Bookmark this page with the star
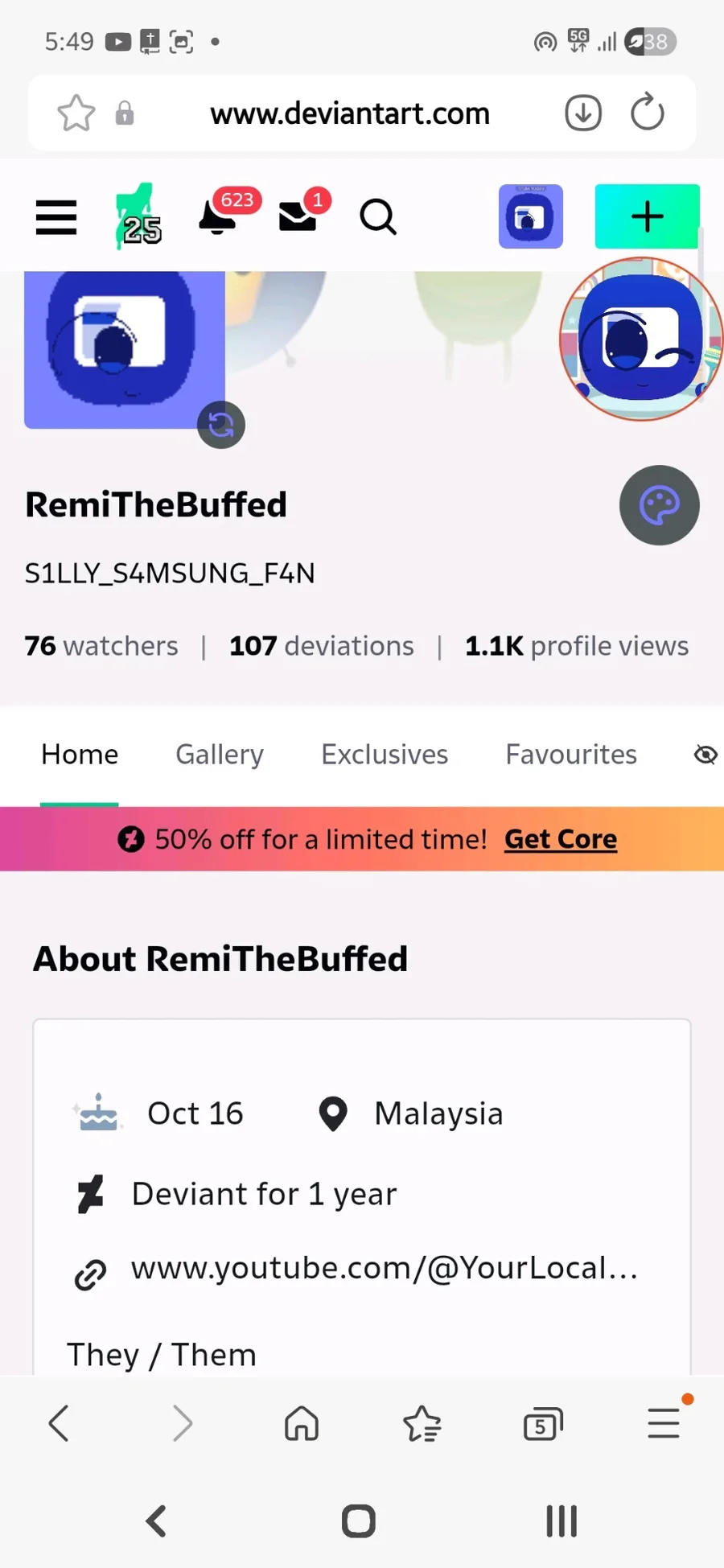The image size is (724, 1568). [76, 113]
